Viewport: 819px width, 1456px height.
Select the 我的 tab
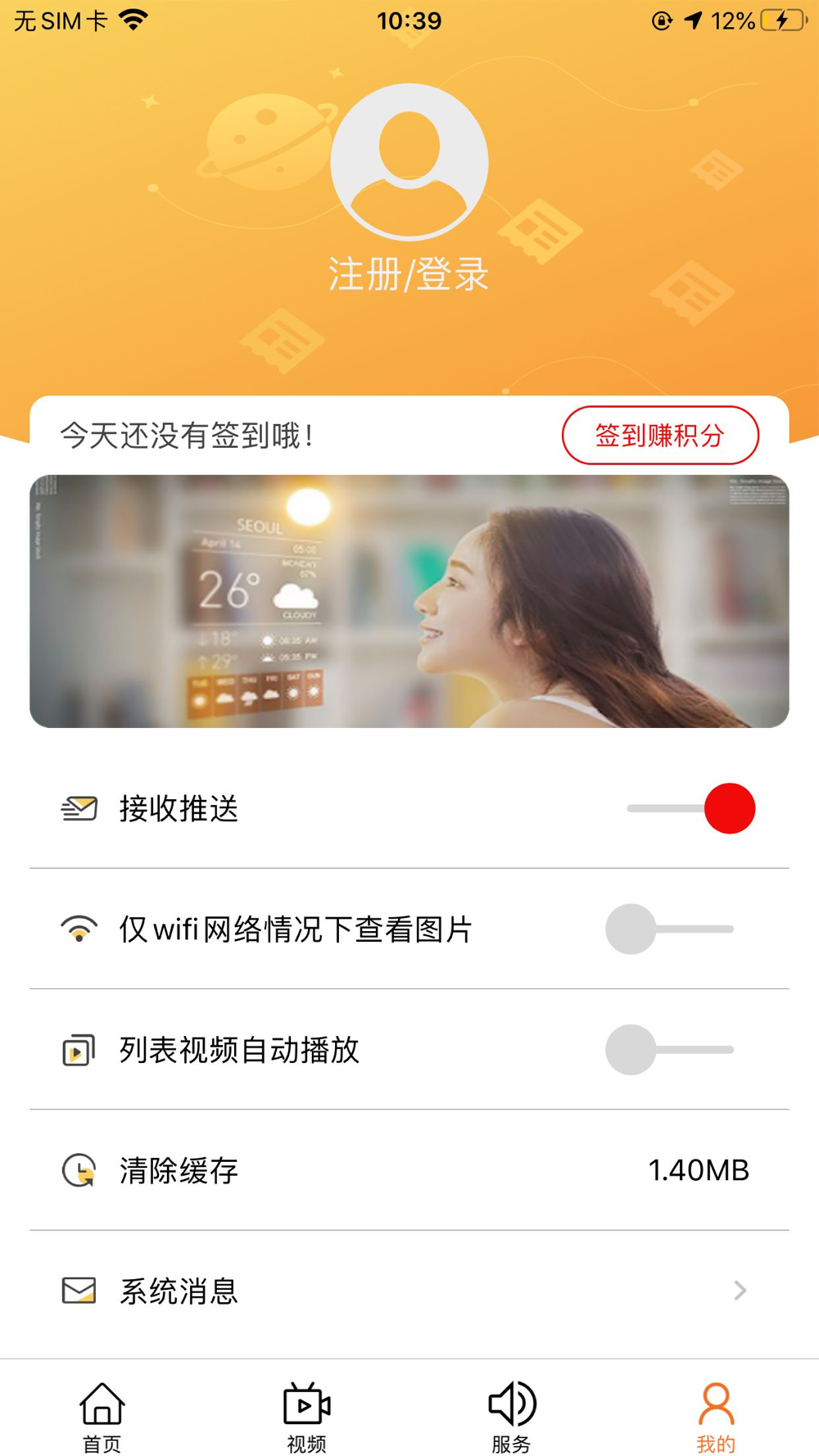(x=716, y=1417)
